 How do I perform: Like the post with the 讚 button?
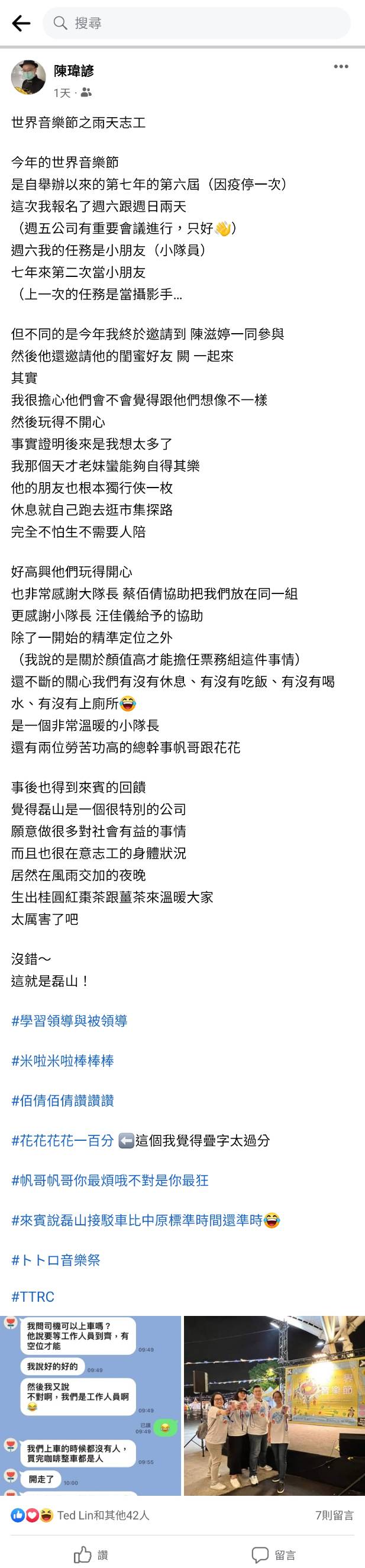pyautogui.click(x=91, y=1550)
